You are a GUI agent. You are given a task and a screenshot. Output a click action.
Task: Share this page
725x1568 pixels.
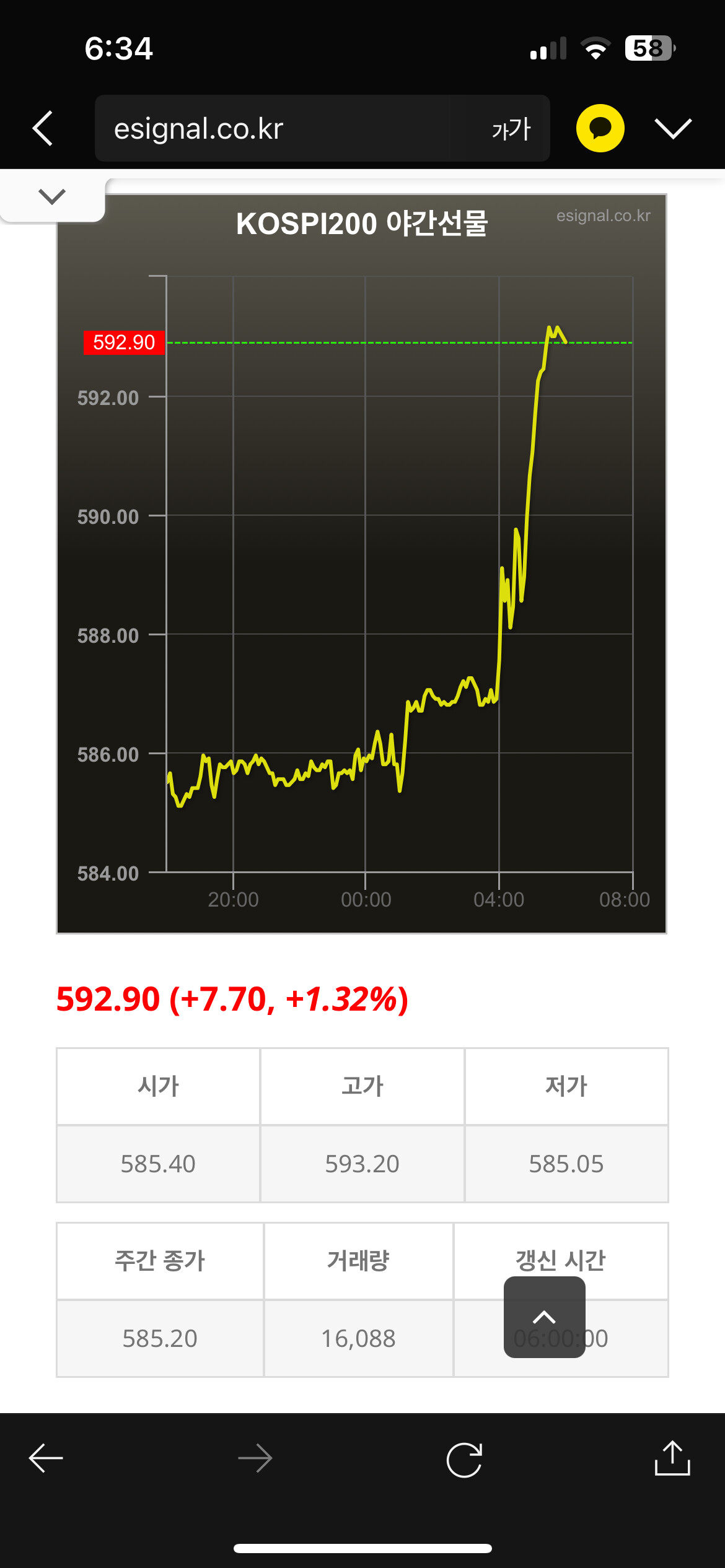(672, 1458)
